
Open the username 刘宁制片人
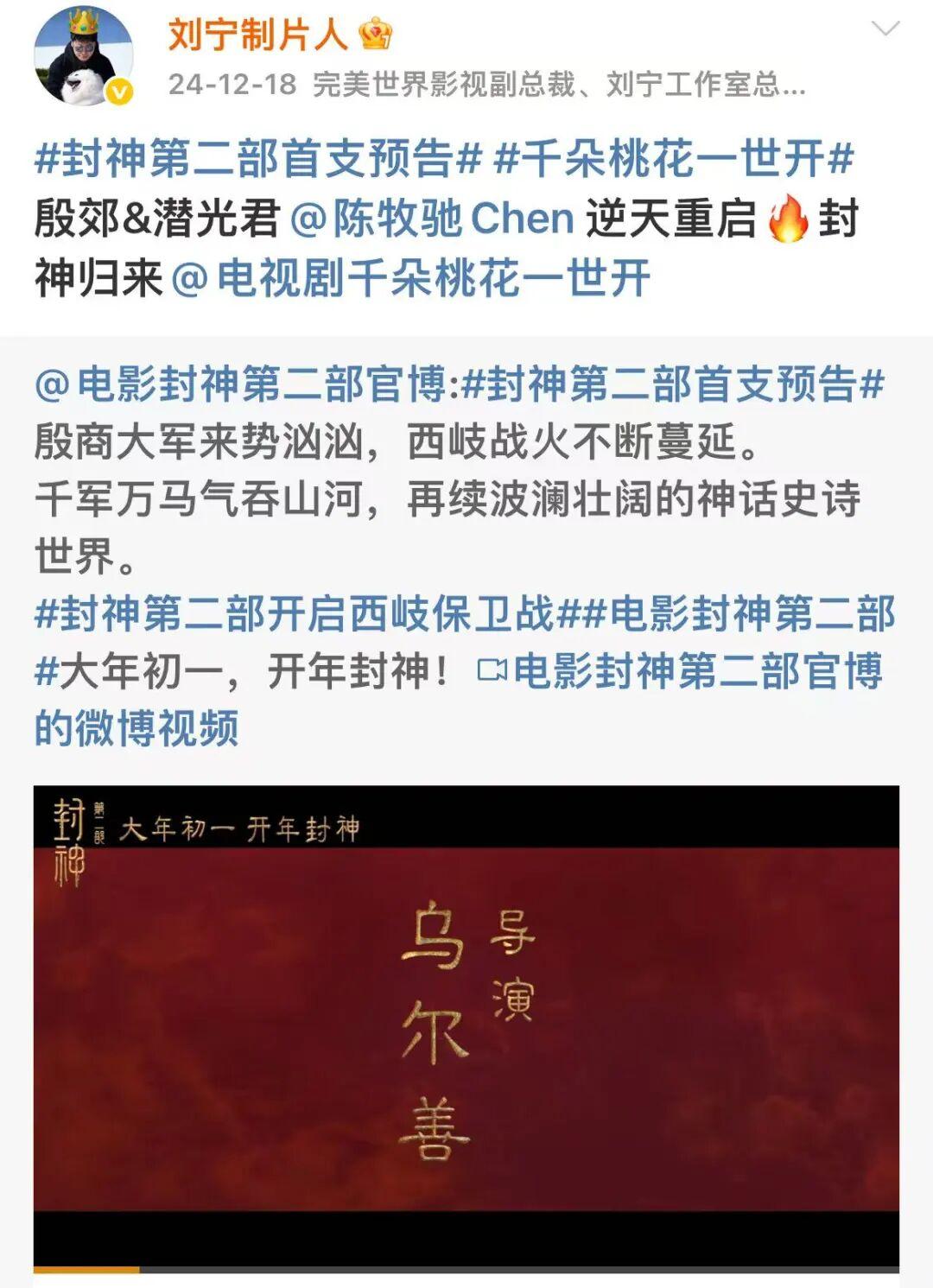257,35
